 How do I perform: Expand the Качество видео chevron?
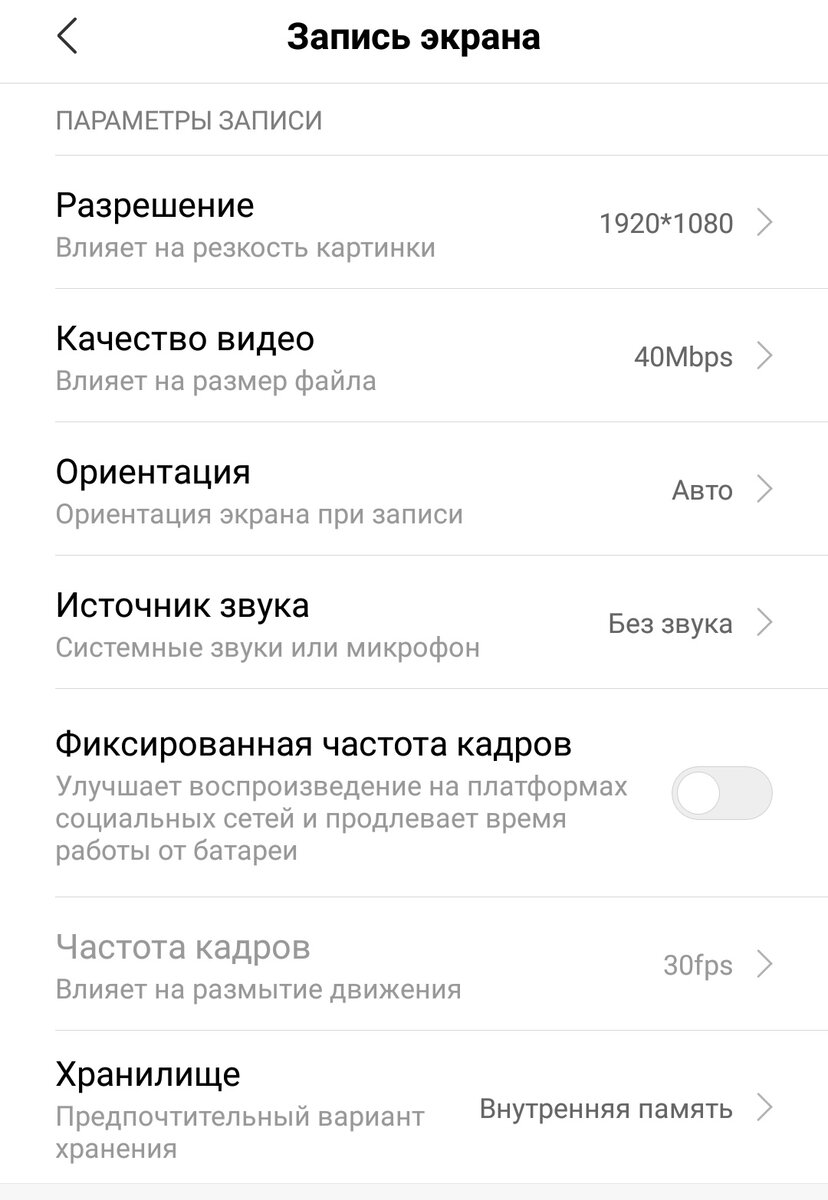(x=766, y=356)
